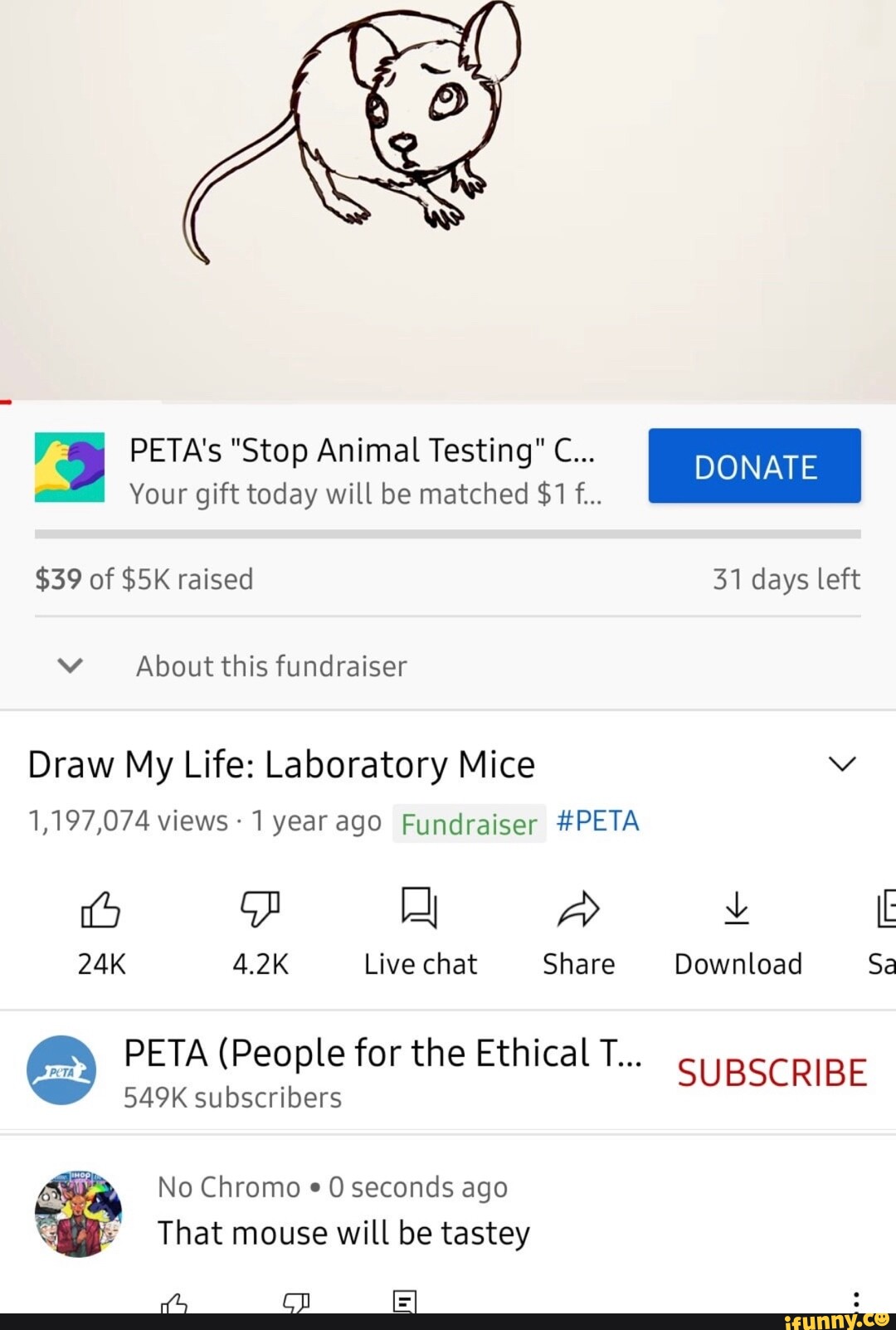
Task: Like No Chromo's comment
Action: tap(175, 1303)
